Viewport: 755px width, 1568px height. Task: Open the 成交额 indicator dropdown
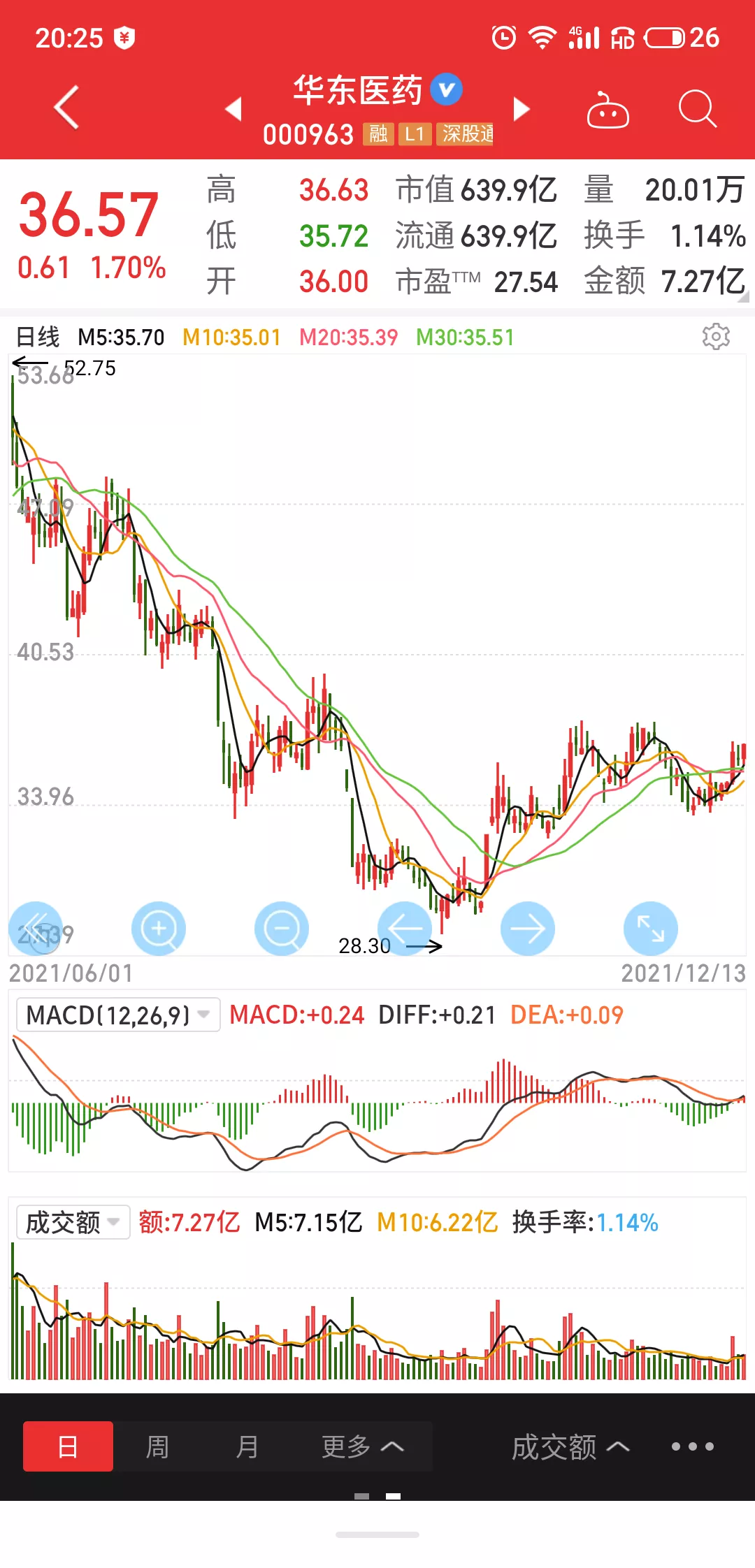pos(73,1222)
